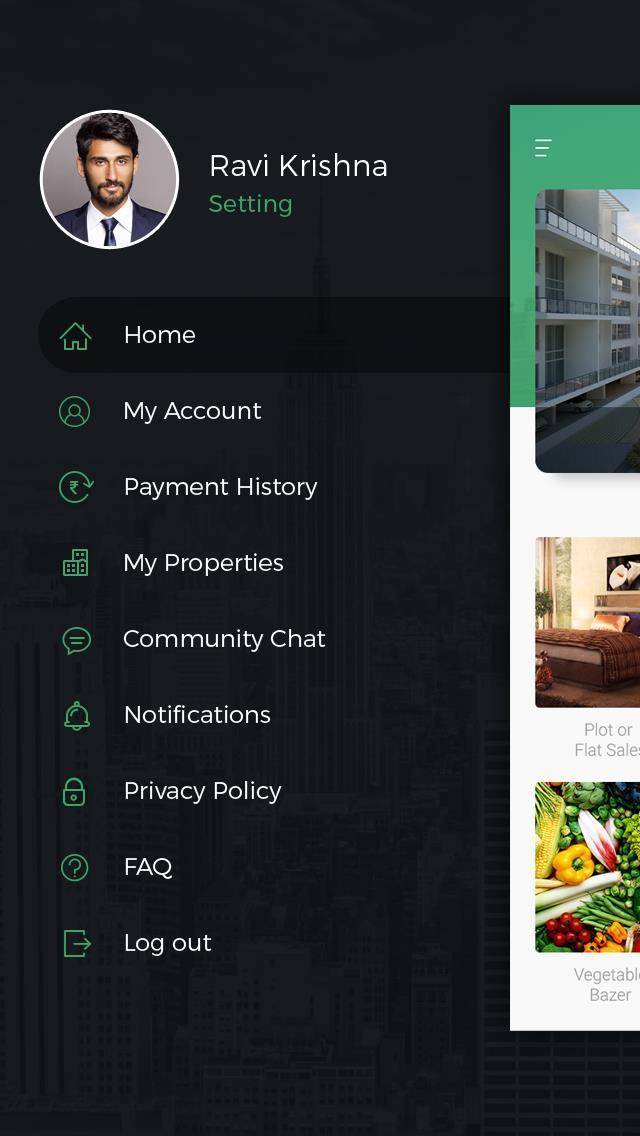
Task: Tap the hamburger menu icon
Action: tap(543, 149)
